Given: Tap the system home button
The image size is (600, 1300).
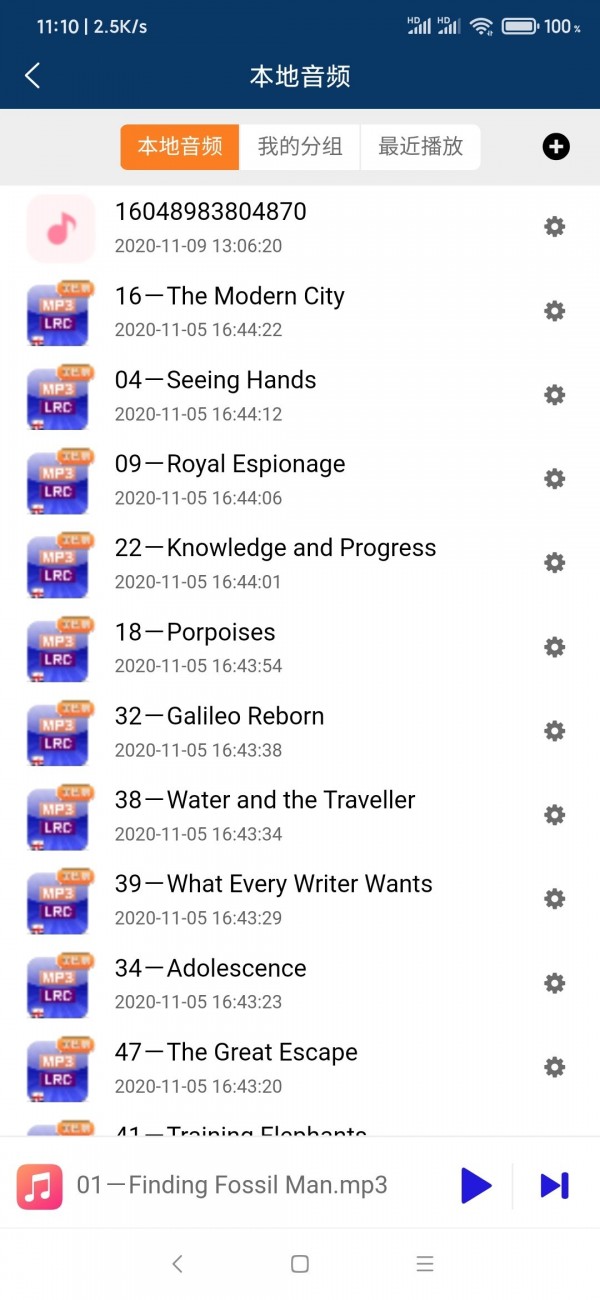Looking at the screenshot, I should 300,1264.
